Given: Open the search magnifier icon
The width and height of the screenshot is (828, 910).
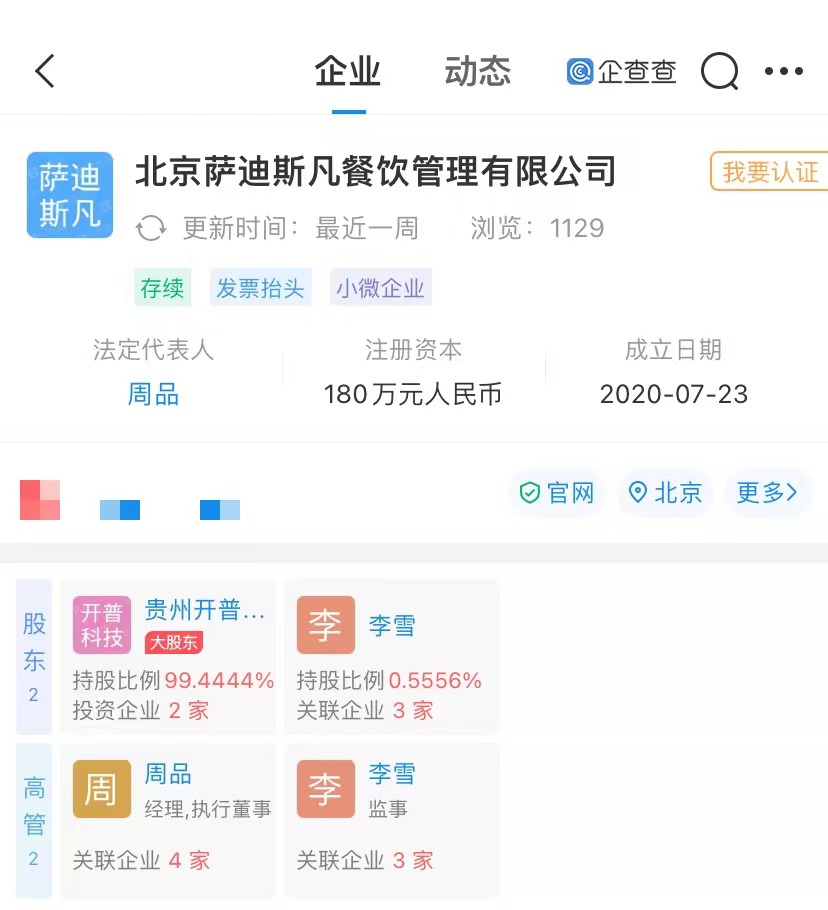Looking at the screenshot, I should (719, 72).
